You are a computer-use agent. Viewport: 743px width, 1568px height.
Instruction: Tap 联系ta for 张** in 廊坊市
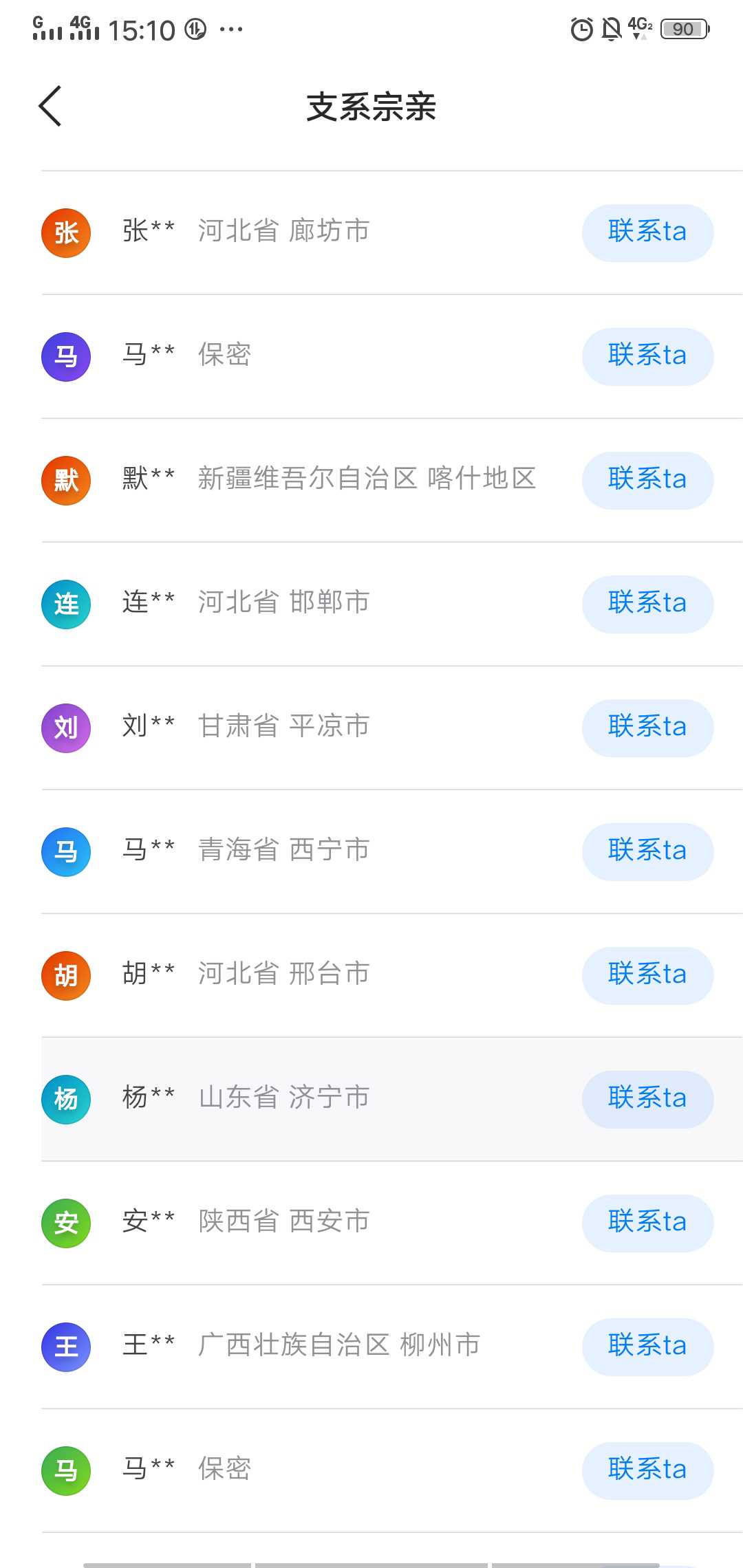(x=647, y=232)
